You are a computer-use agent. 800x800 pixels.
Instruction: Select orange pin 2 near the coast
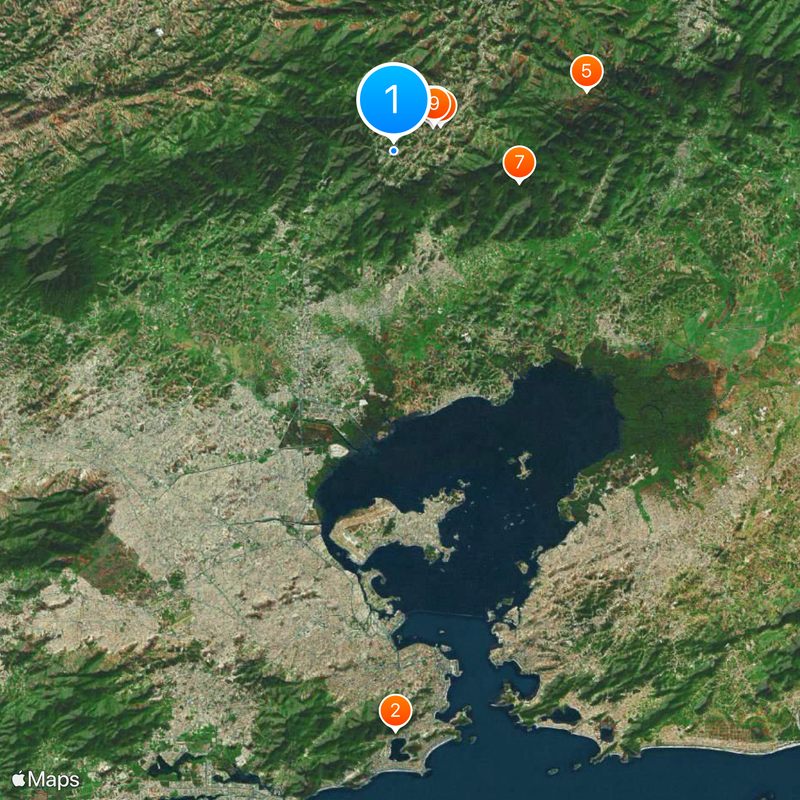pos(396,712)
